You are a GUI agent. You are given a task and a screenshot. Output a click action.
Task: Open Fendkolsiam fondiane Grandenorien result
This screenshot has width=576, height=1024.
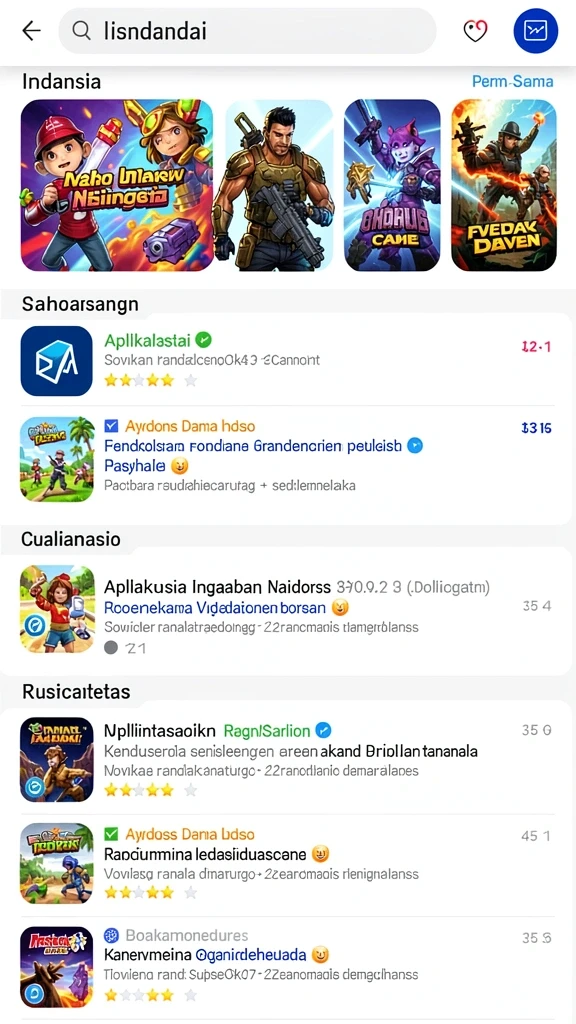(x=287, y=459)
